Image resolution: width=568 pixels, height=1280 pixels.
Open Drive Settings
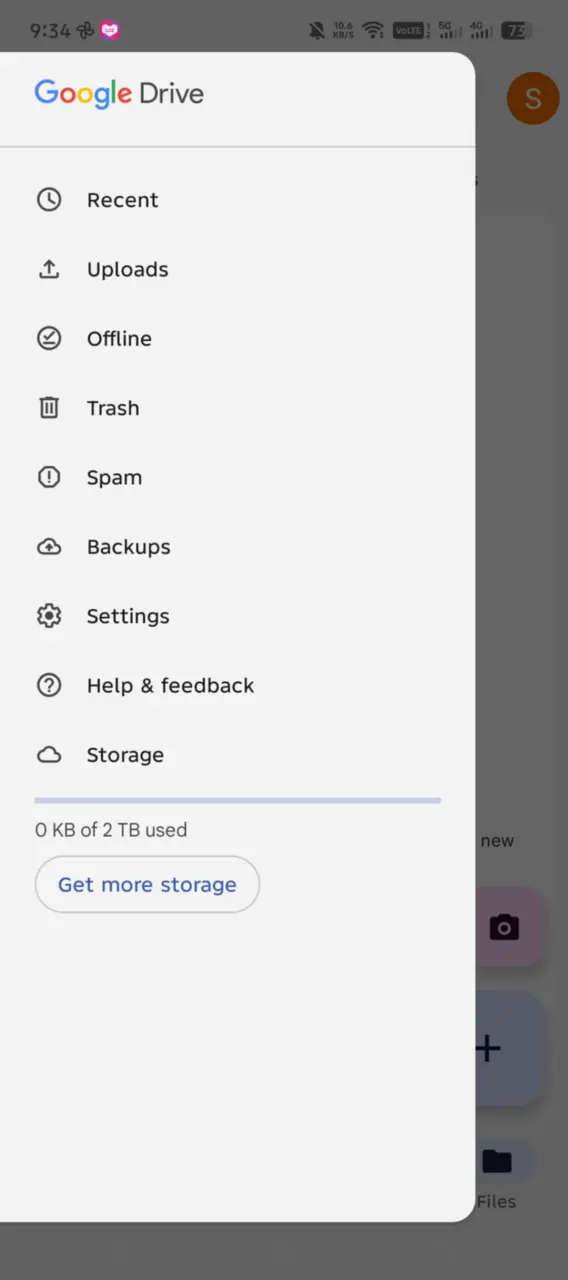[x=237, y=616]
